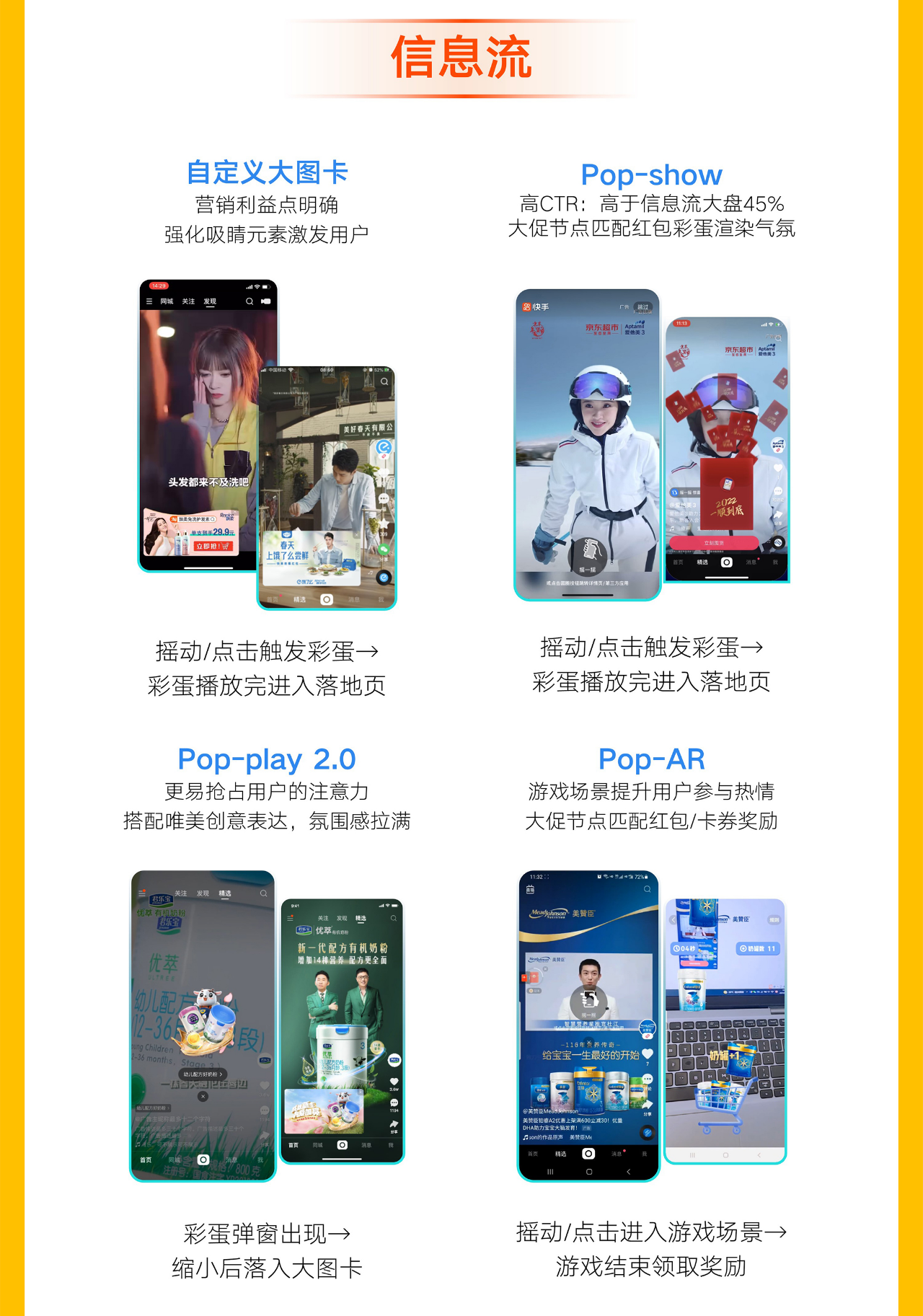
Task: Tap the camera record icon beside the search icon
Action: [x=266, y=301]
